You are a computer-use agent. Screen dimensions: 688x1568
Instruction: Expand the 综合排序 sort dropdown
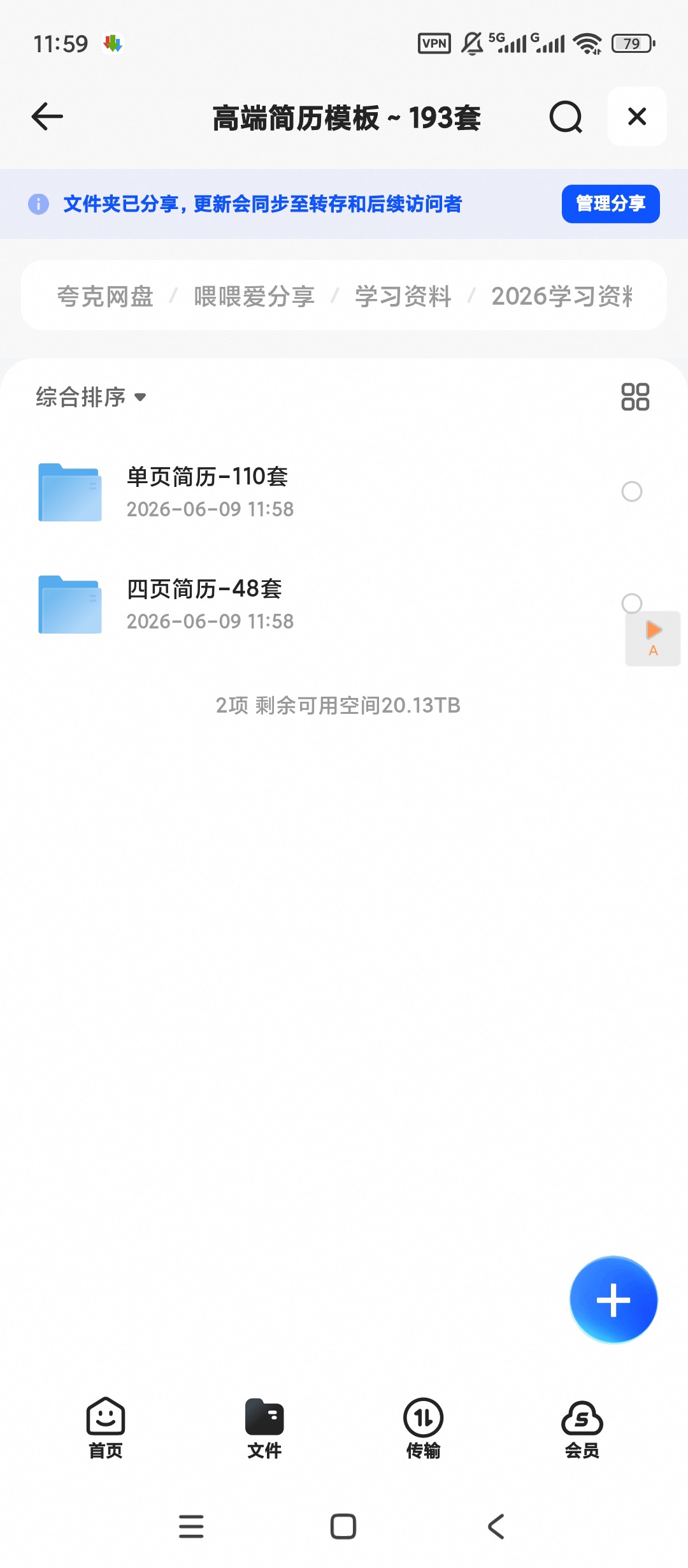90,397
